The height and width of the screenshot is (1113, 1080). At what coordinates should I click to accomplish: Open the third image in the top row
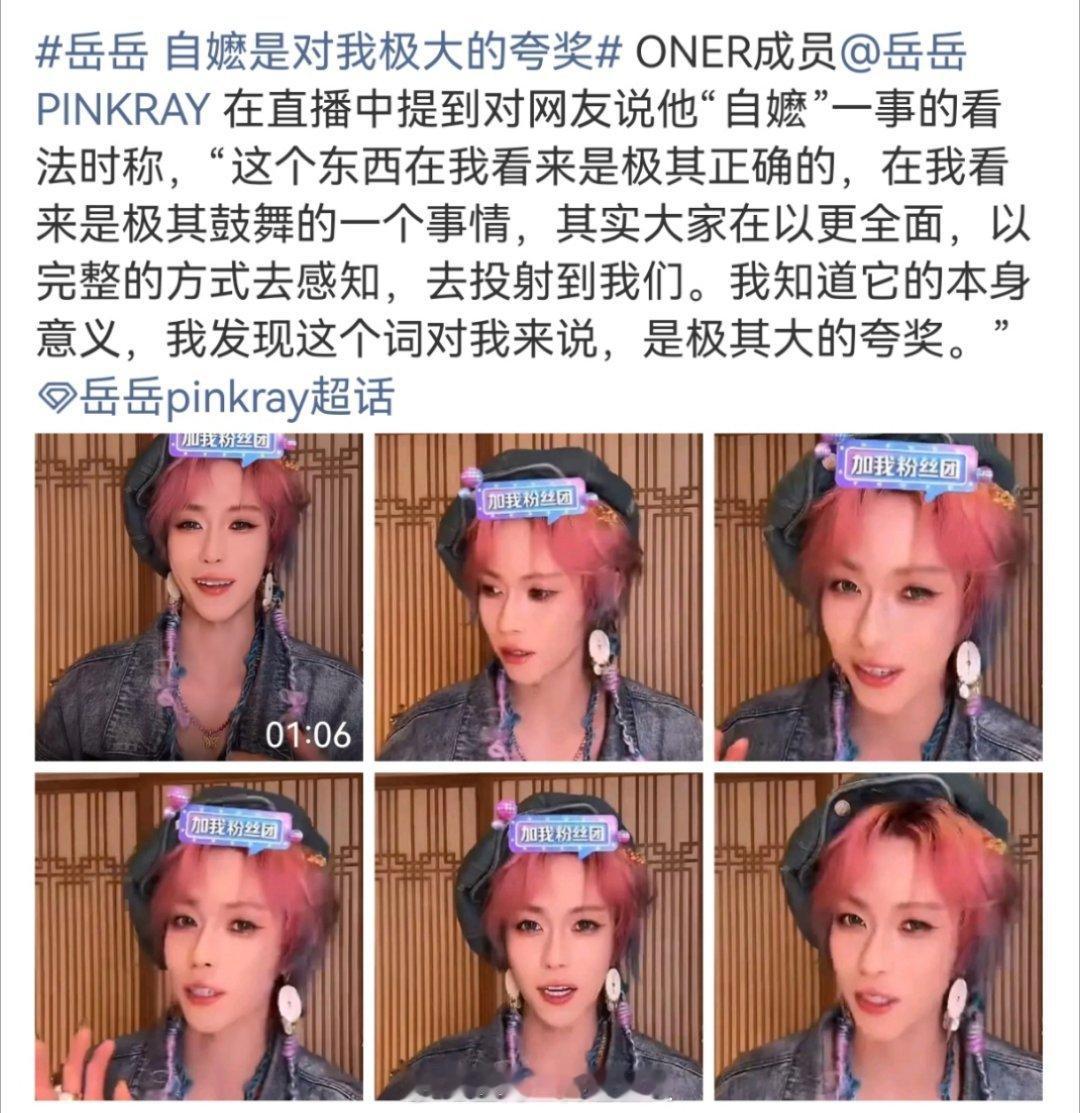[878, 597]
